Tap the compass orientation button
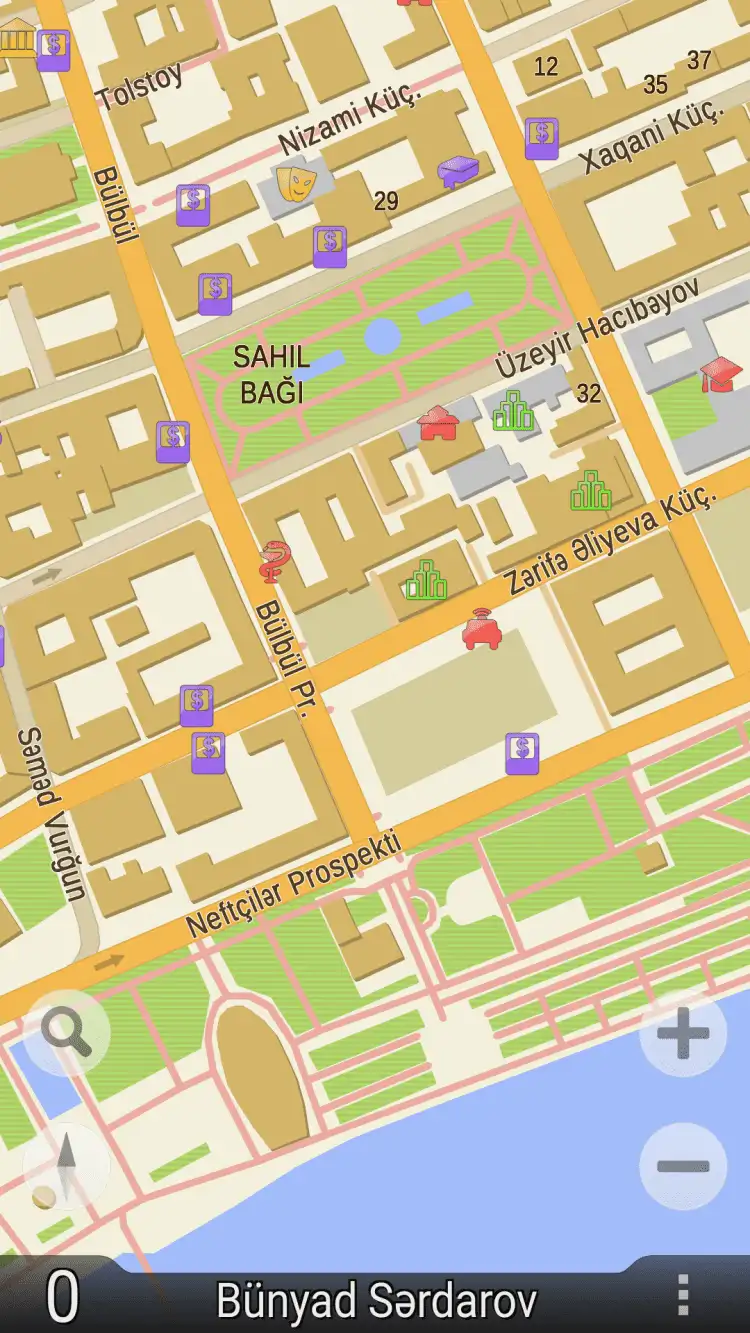 [x=66, y=1166]
